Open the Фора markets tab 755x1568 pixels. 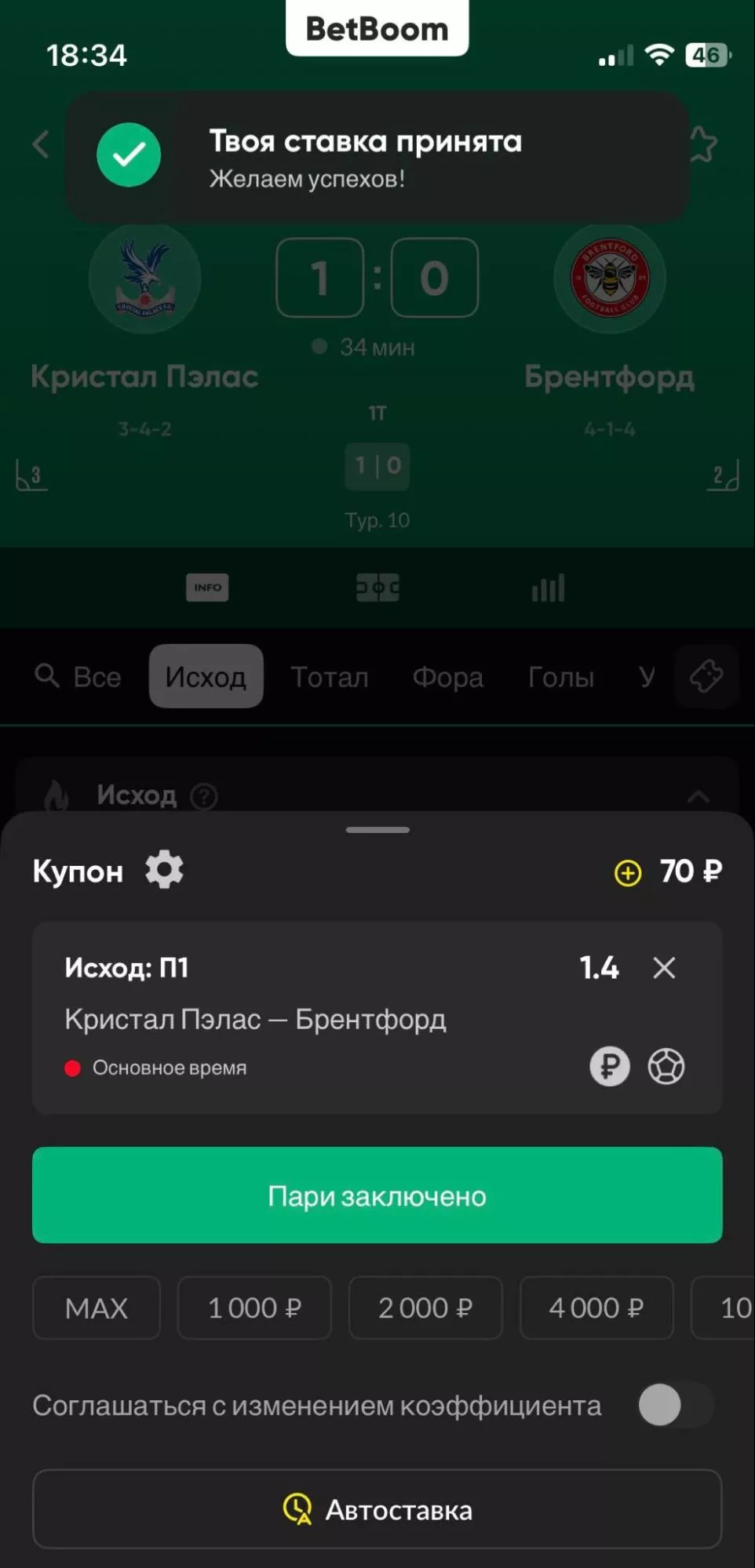tap(448, 676)
